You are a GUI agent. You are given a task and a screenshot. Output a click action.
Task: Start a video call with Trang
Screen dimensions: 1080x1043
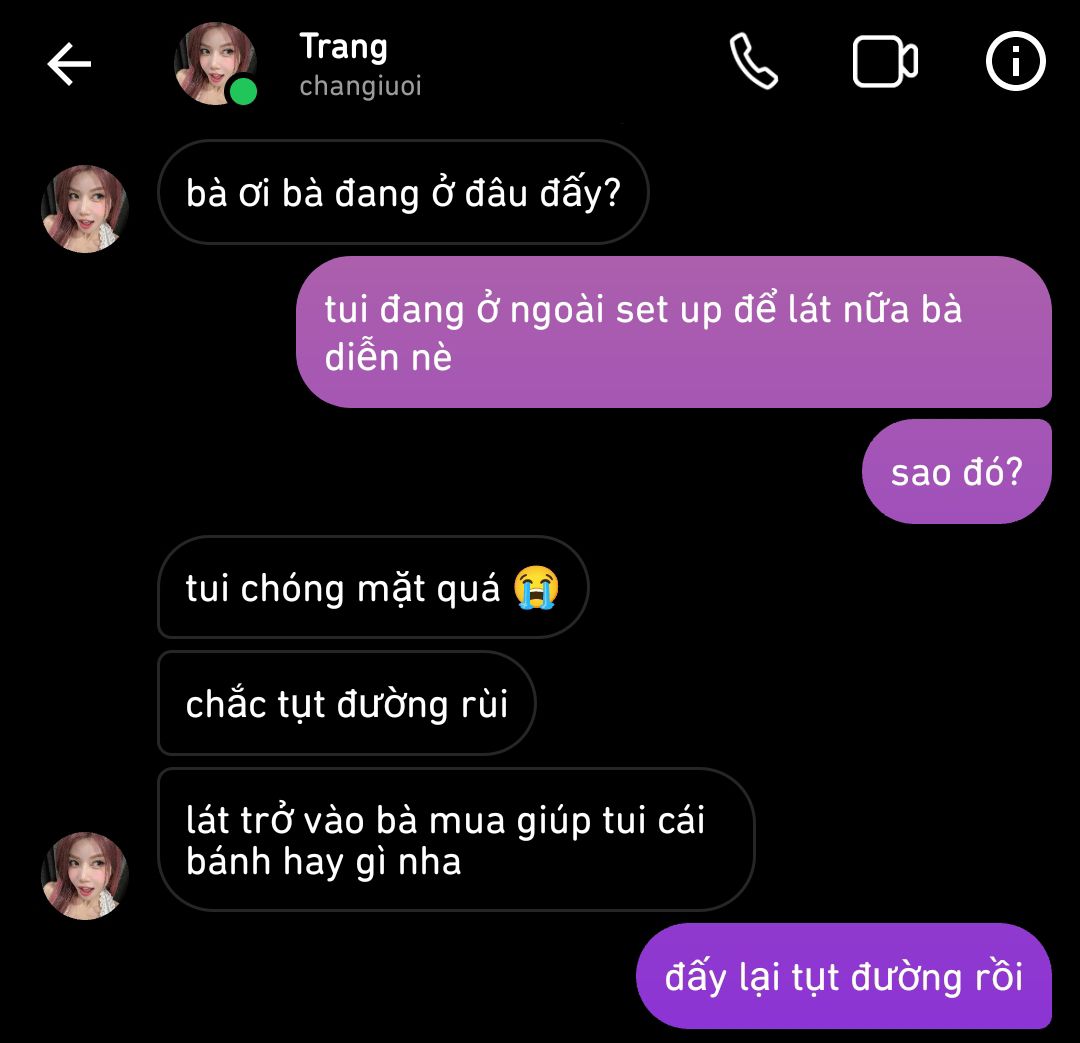pyautogui.click(x=885, y=63)
